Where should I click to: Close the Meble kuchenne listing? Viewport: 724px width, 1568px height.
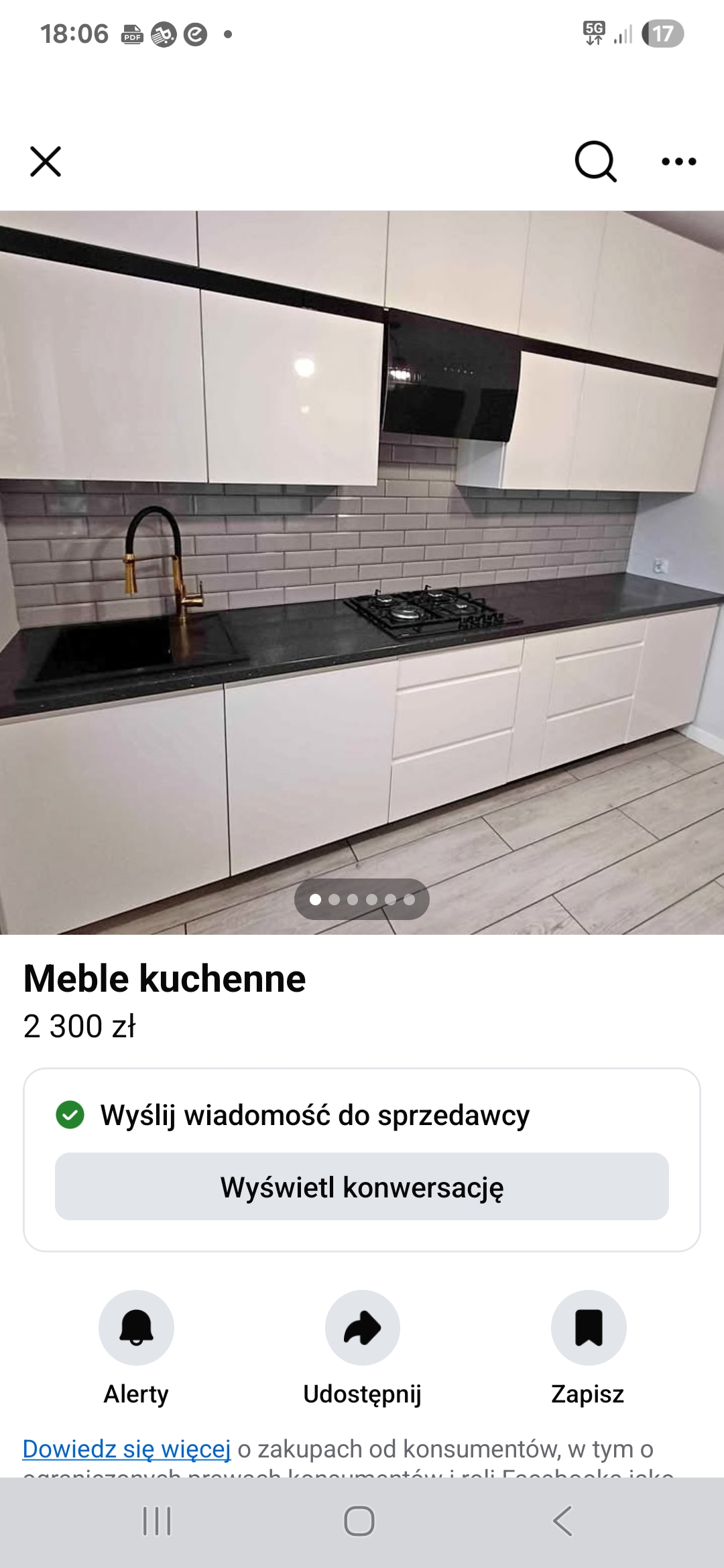46,161
